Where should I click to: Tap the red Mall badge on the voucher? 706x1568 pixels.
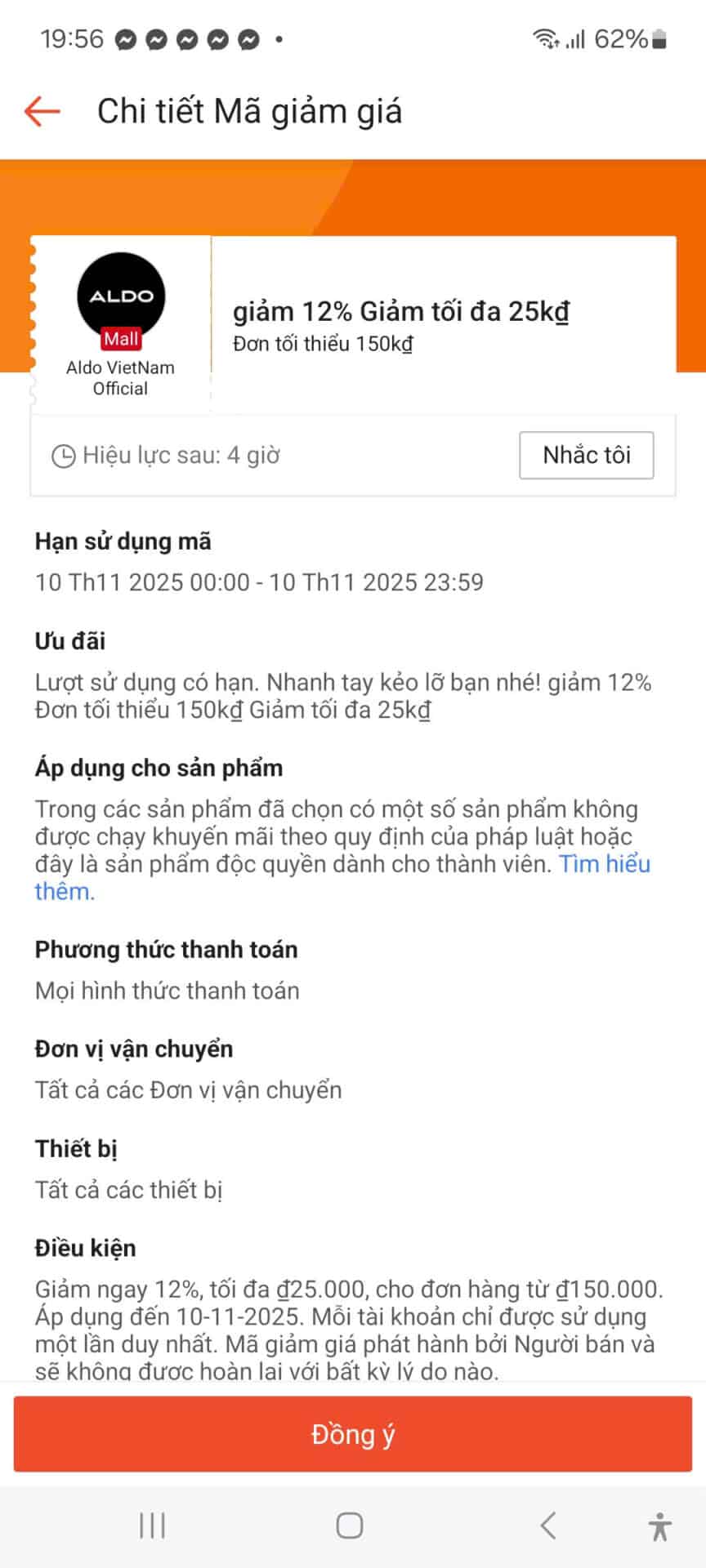pos(121,338)
